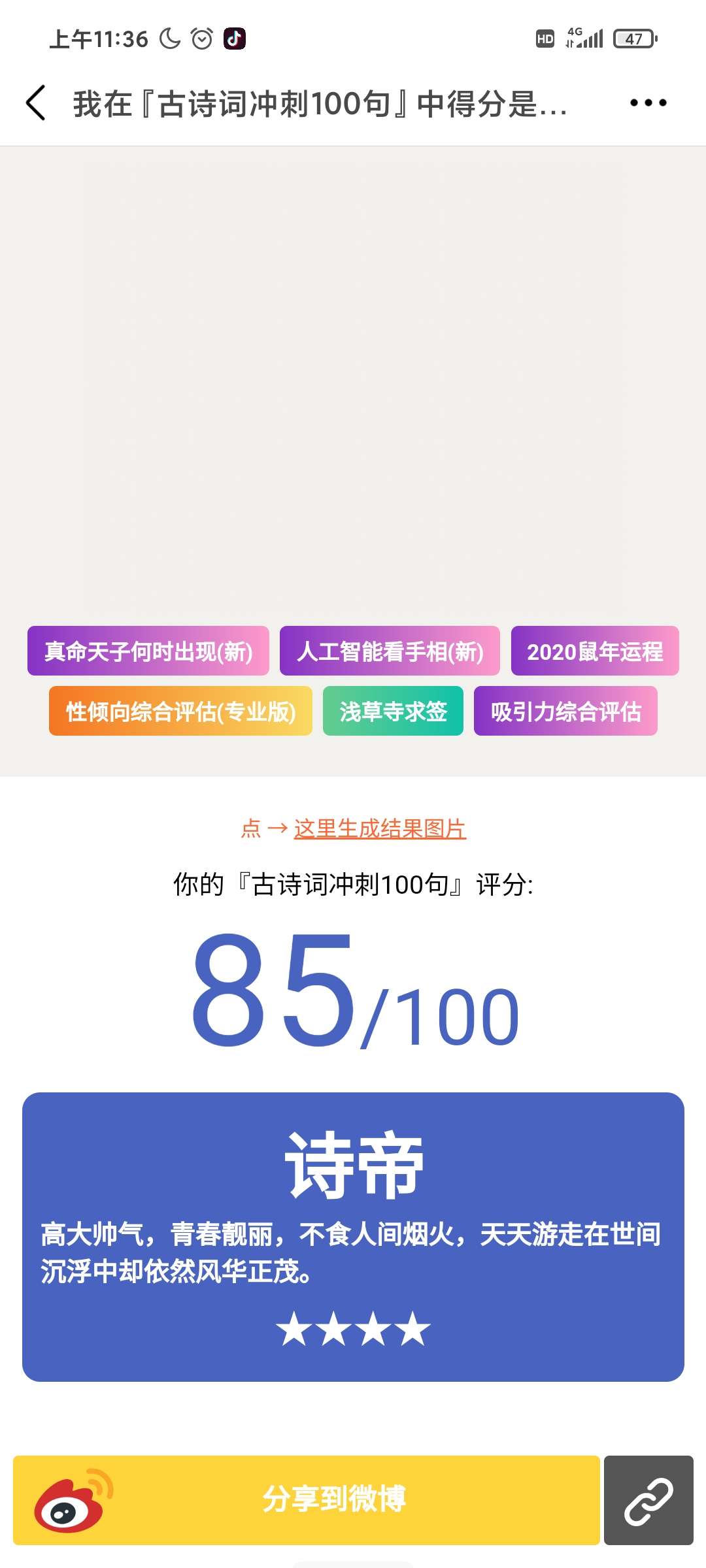Screen dimensions: 706x1568
Task: Copy the page link with the chain icon
Action: tap(648, 1499)
